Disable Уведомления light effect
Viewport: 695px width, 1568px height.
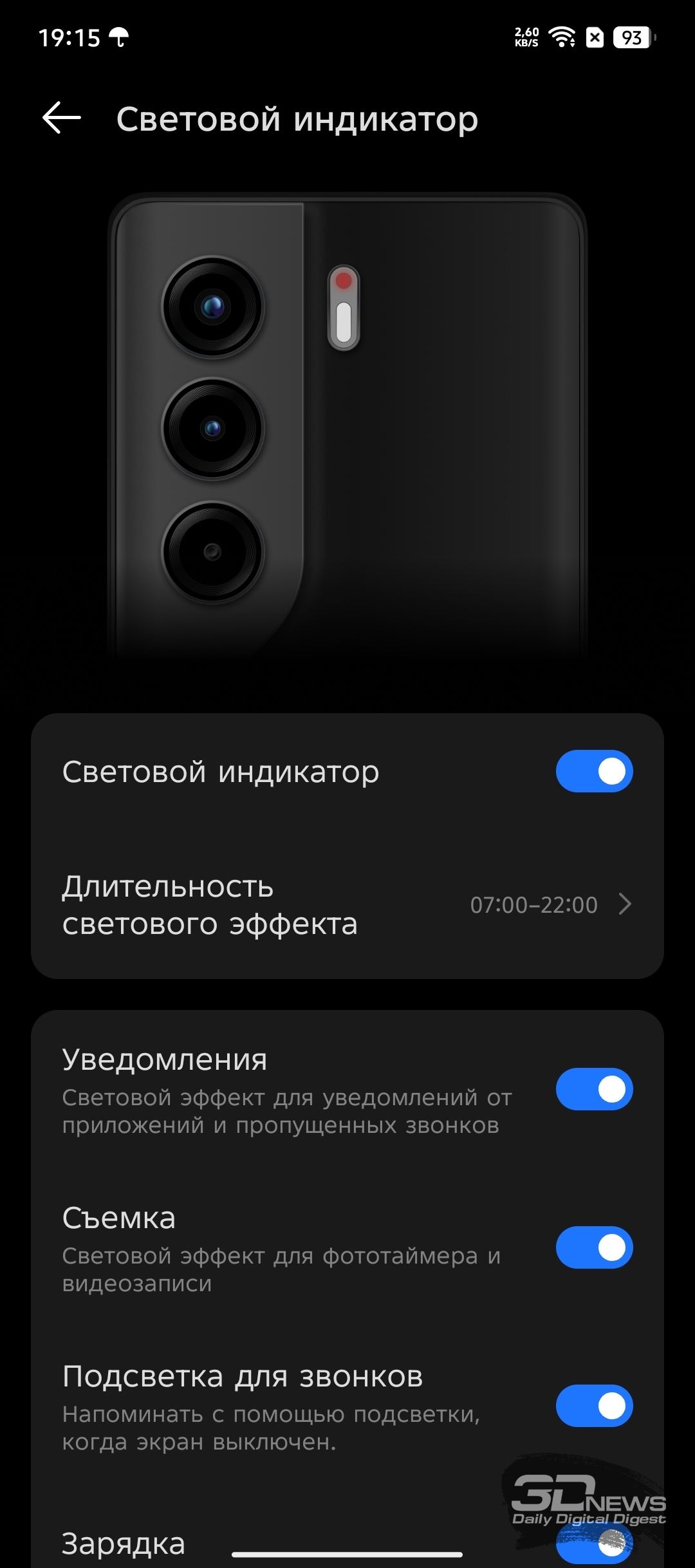click(x=594, y=1089)
